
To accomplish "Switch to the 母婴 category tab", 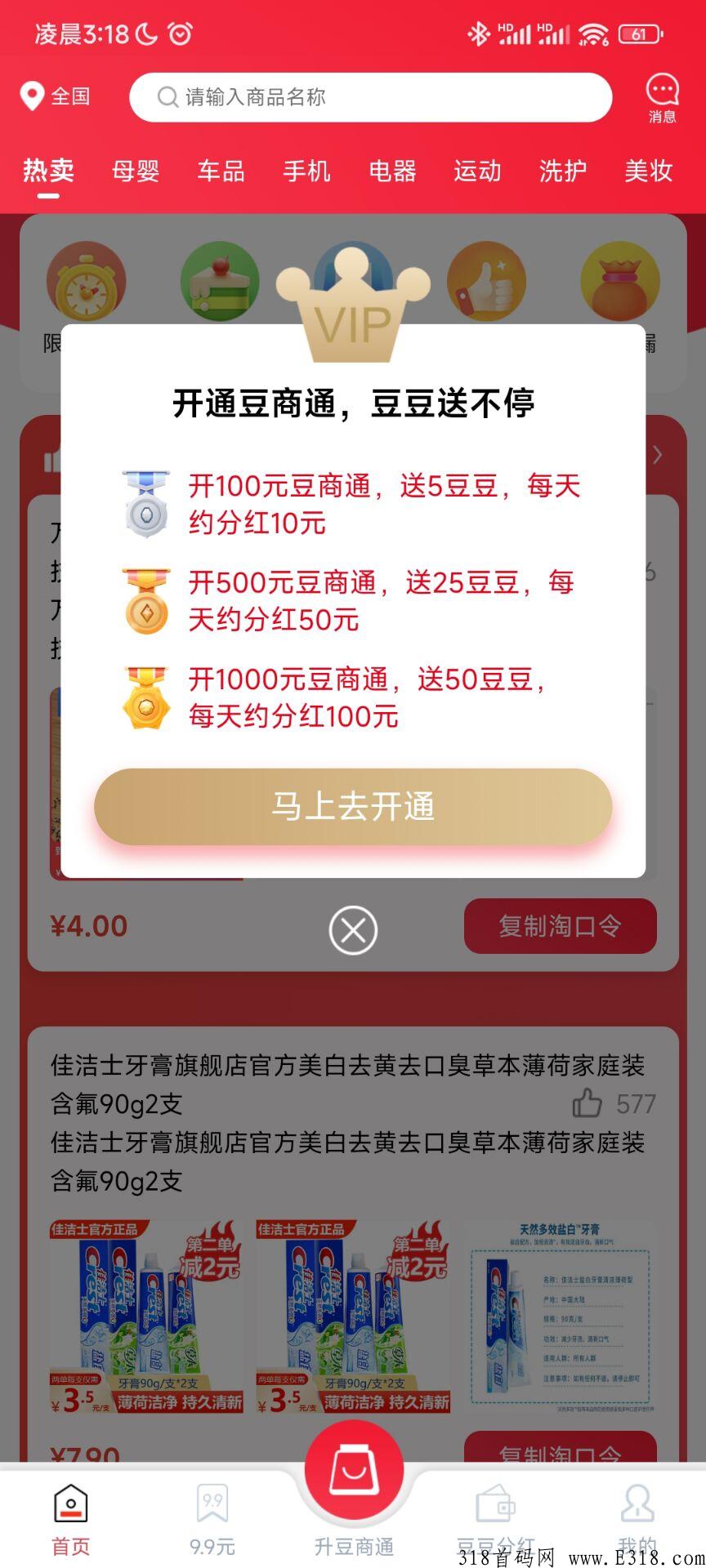I will (136, 171).
